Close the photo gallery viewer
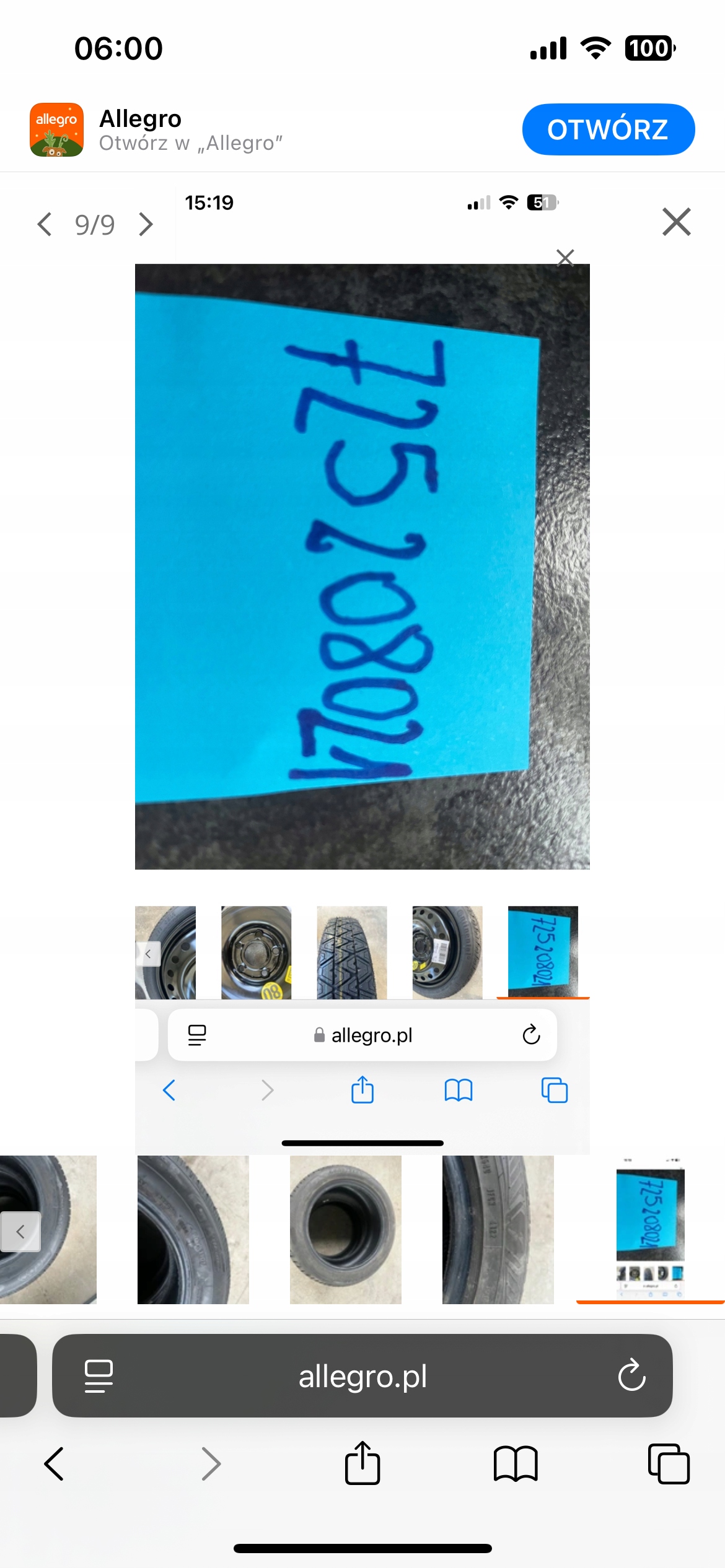725x1568 pixels. (676, 222)
